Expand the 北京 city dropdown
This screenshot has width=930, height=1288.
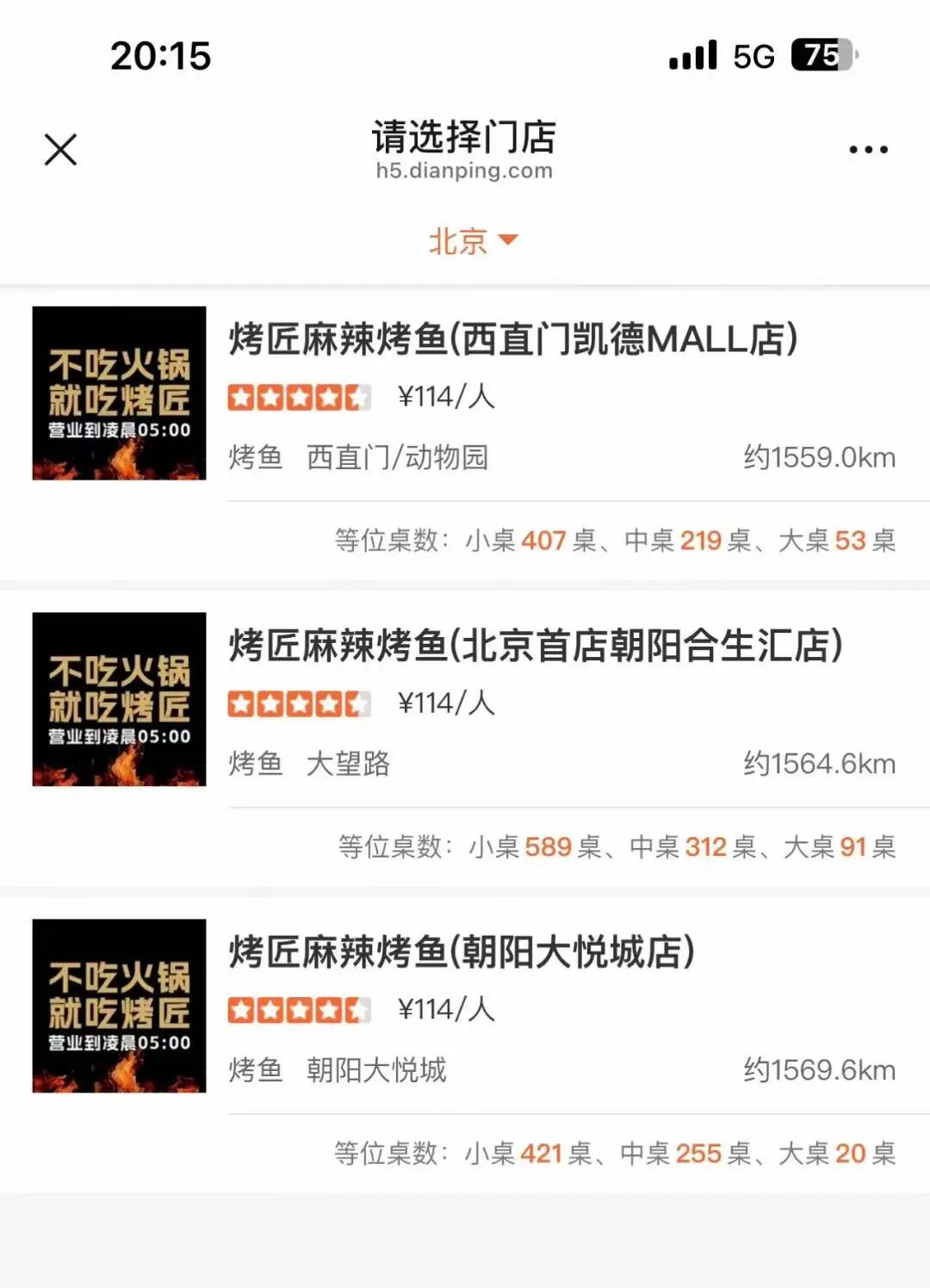click(473, 241)
